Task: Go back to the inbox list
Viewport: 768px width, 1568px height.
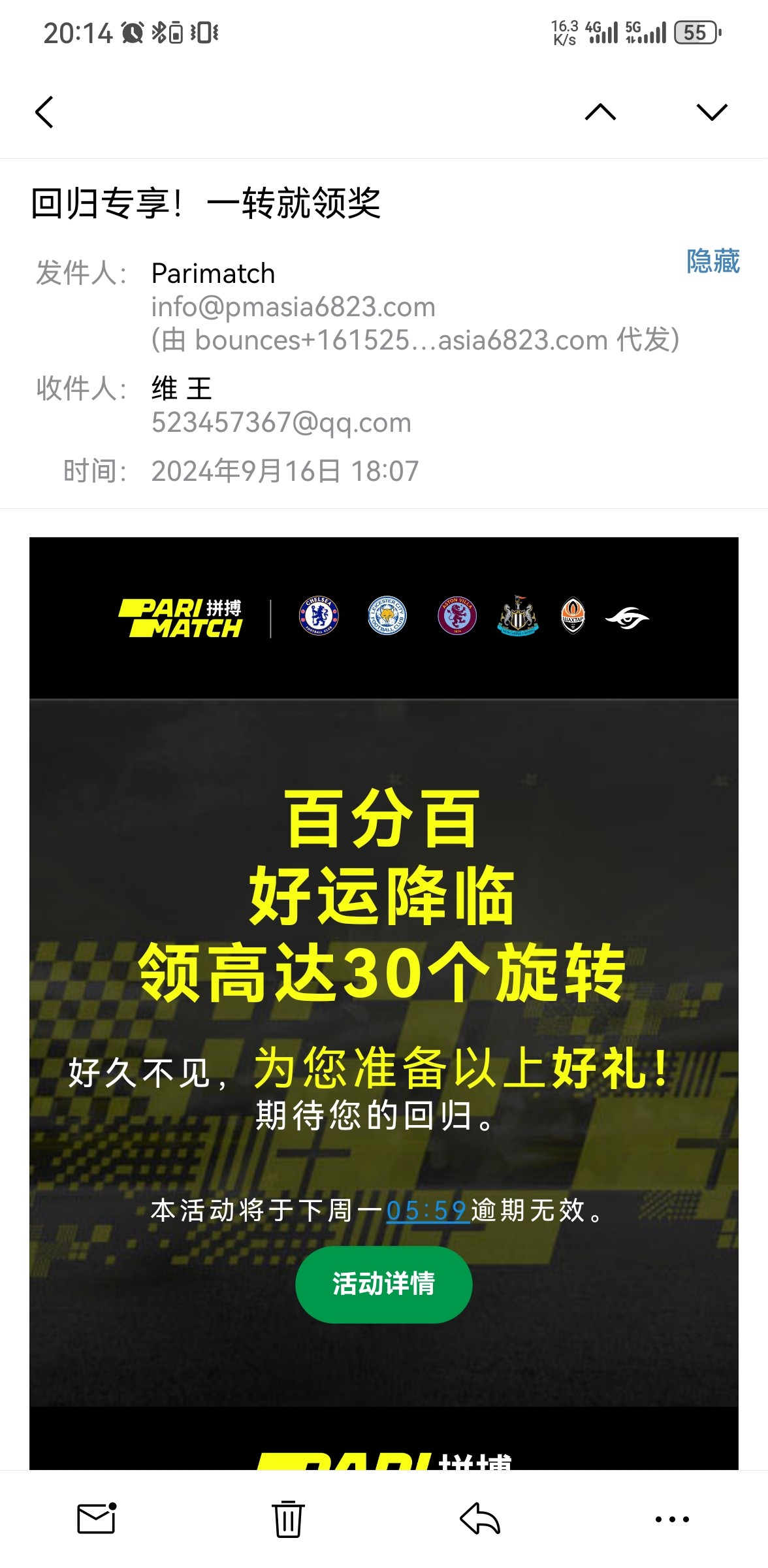Action: (x=44, y=112)
